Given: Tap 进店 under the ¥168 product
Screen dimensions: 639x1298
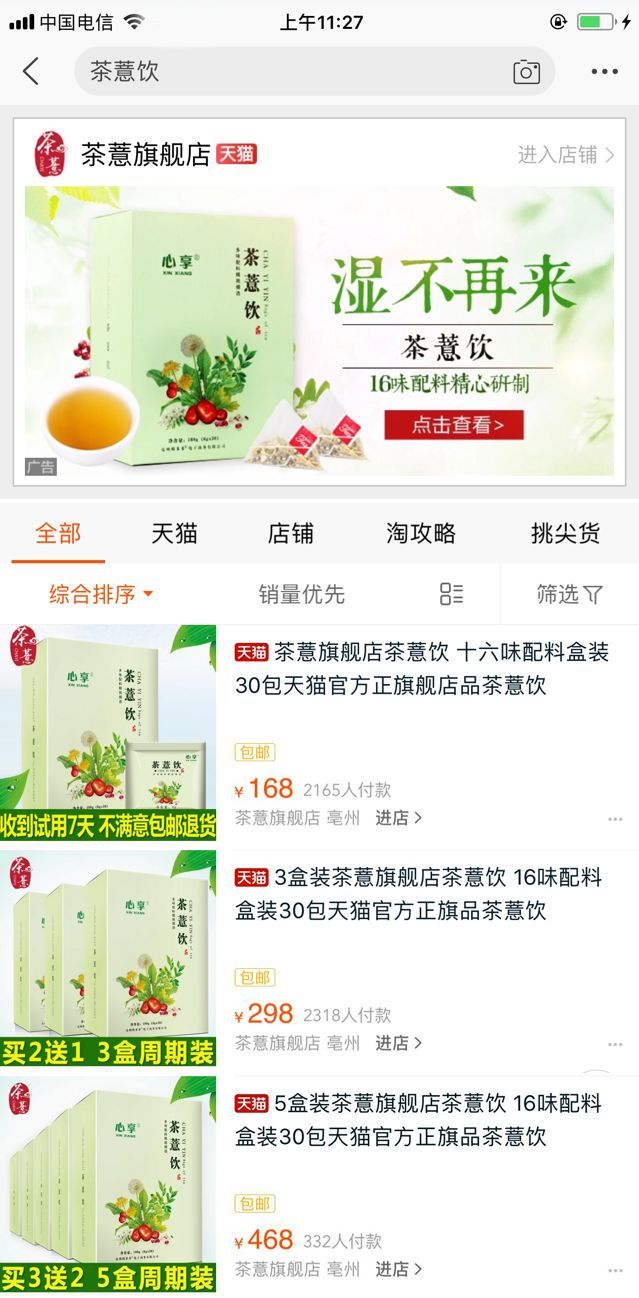Looking at the screenshot, I should [398, 817].
